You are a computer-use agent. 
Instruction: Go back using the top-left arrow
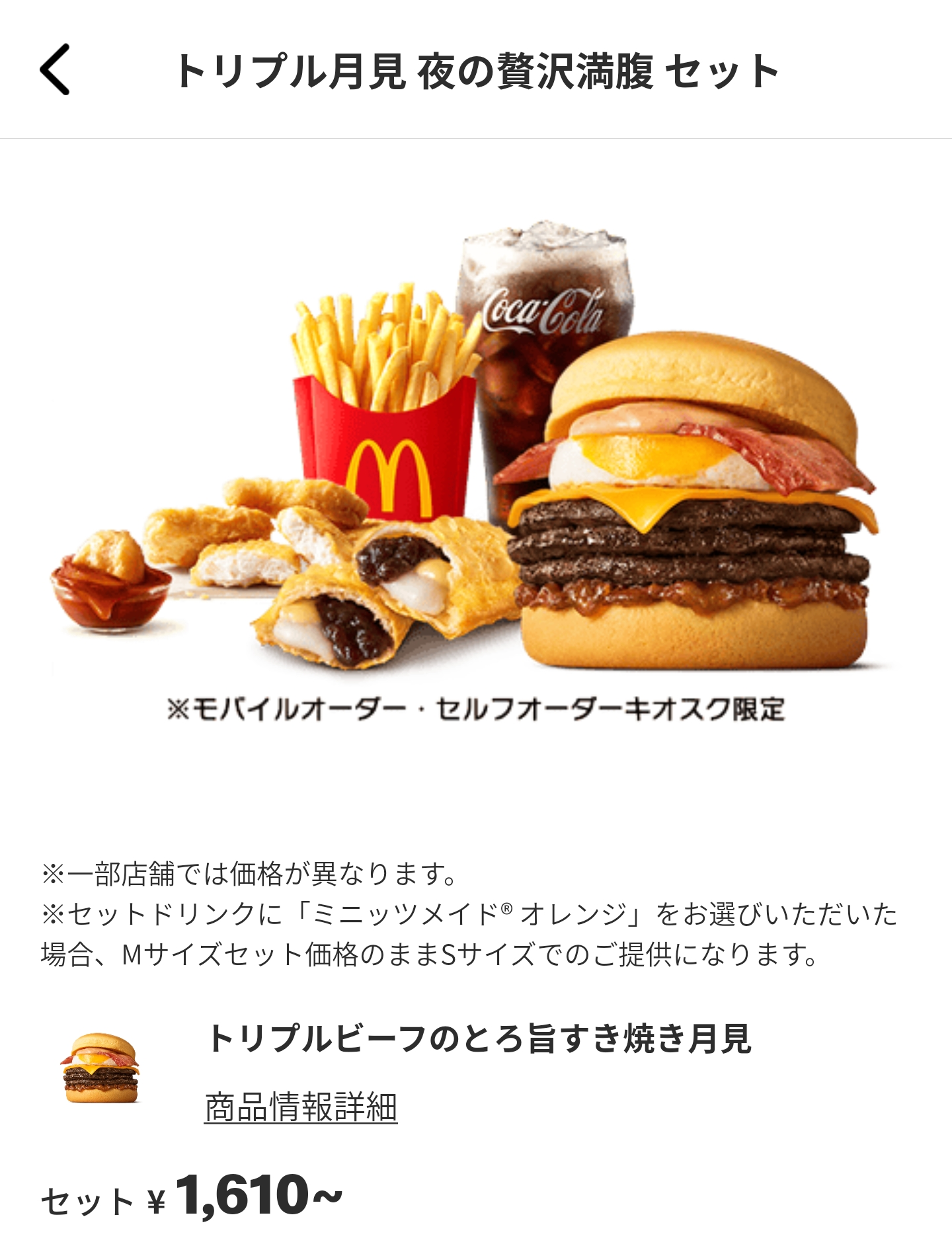[x=56, y=69]
